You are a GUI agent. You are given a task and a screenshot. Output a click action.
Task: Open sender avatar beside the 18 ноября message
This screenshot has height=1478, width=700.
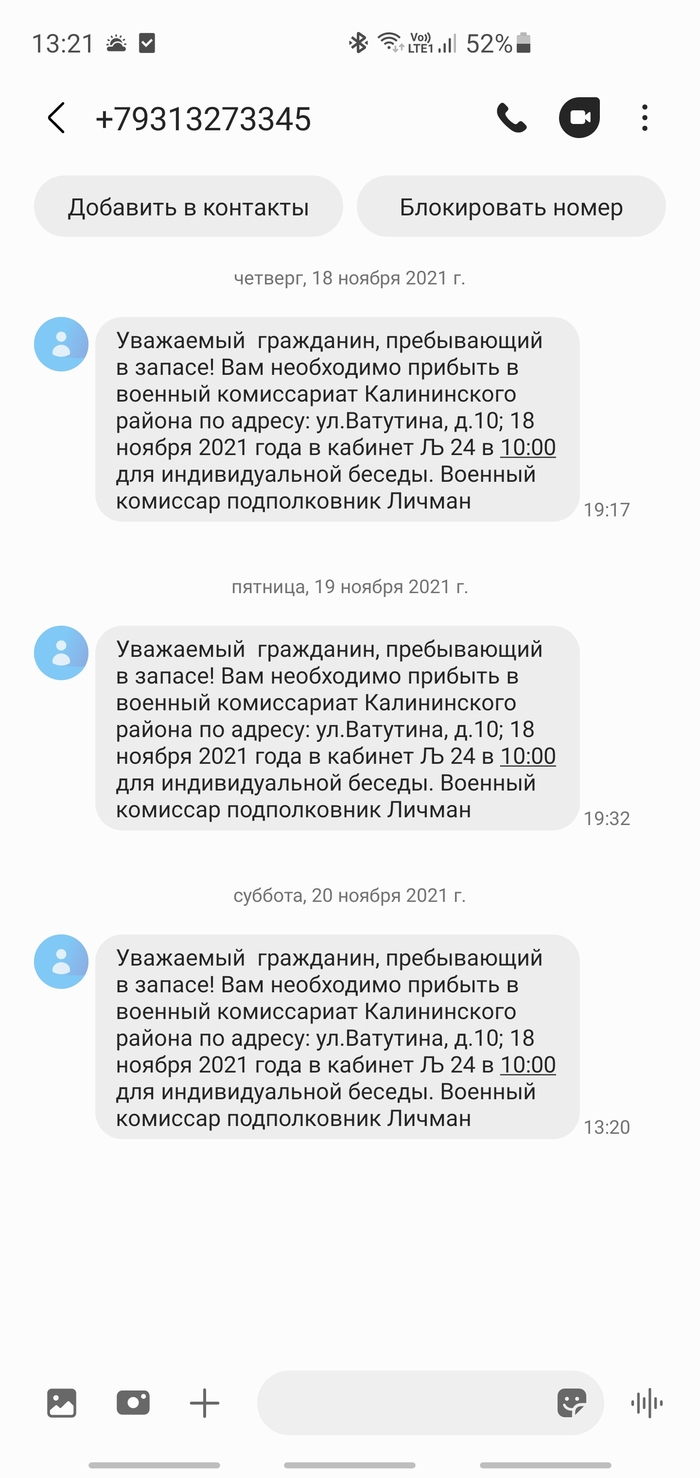coord(61,344)
